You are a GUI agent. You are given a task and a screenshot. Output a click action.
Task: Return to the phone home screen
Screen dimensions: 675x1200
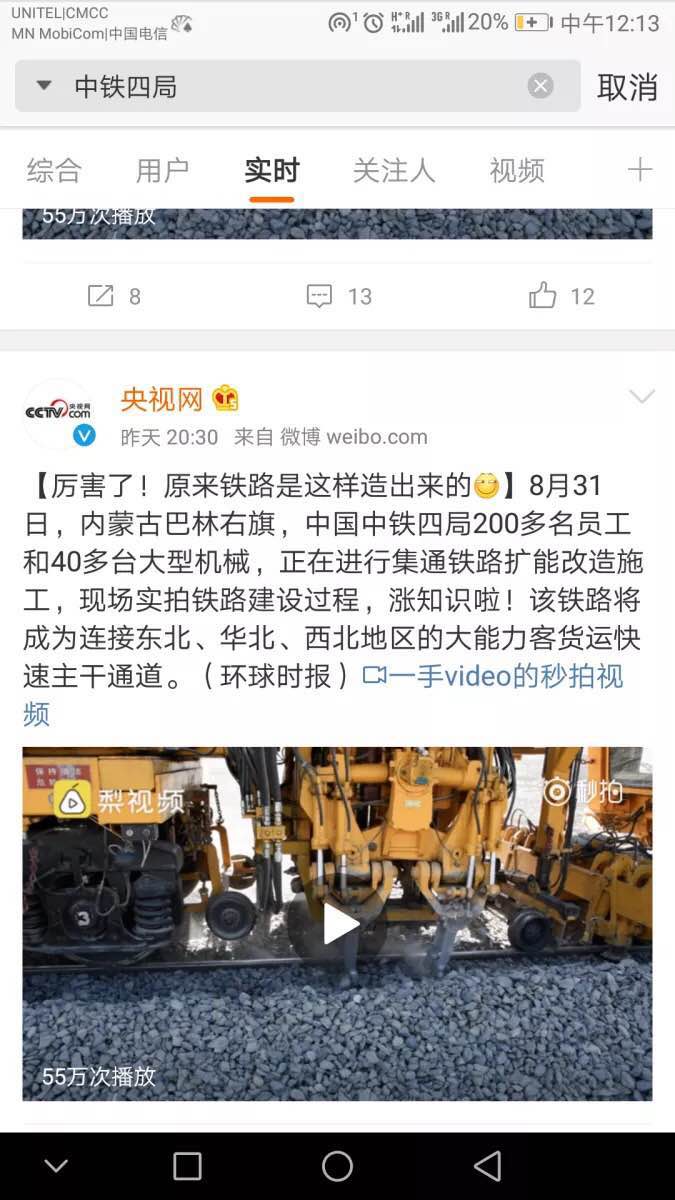pyautogui.click(x=337, y=1166)
